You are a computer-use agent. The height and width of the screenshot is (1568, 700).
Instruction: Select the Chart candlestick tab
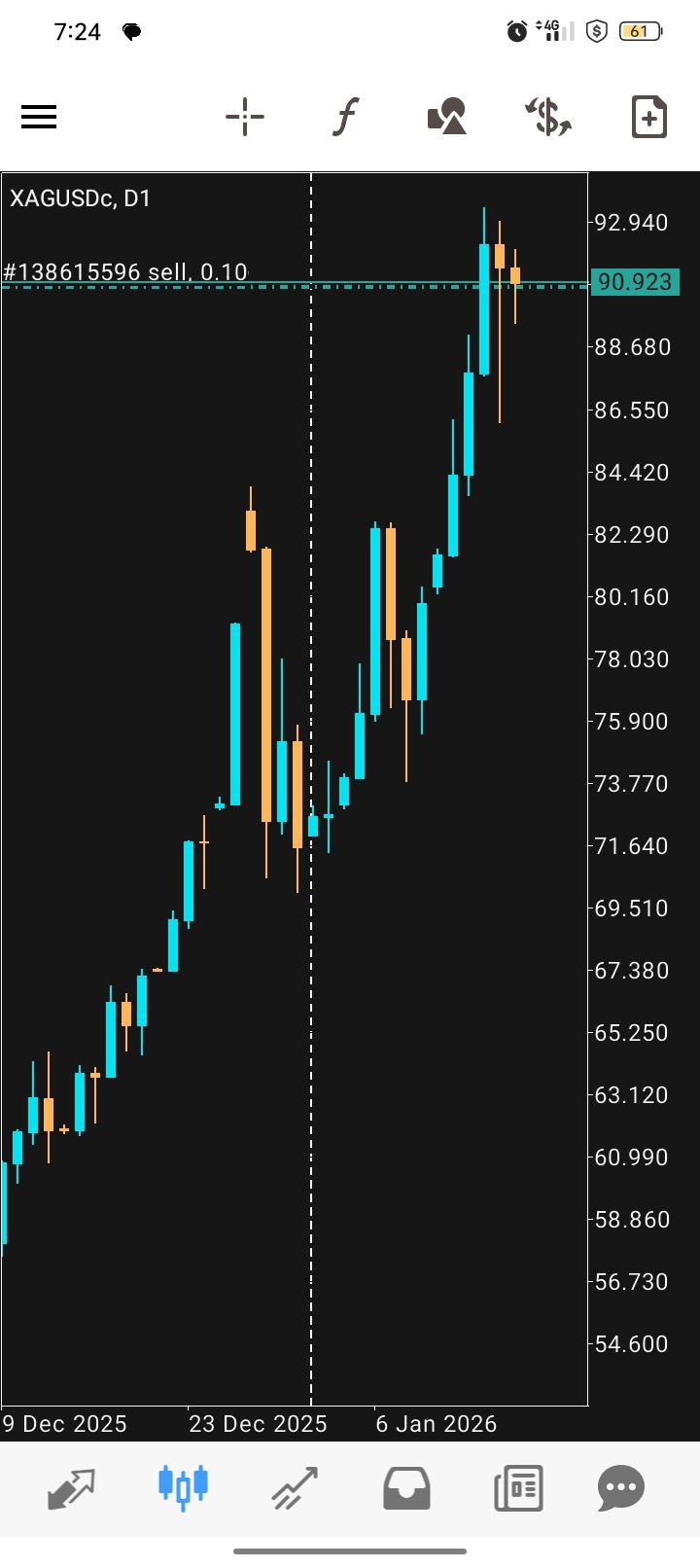[x=183, y=1488]
